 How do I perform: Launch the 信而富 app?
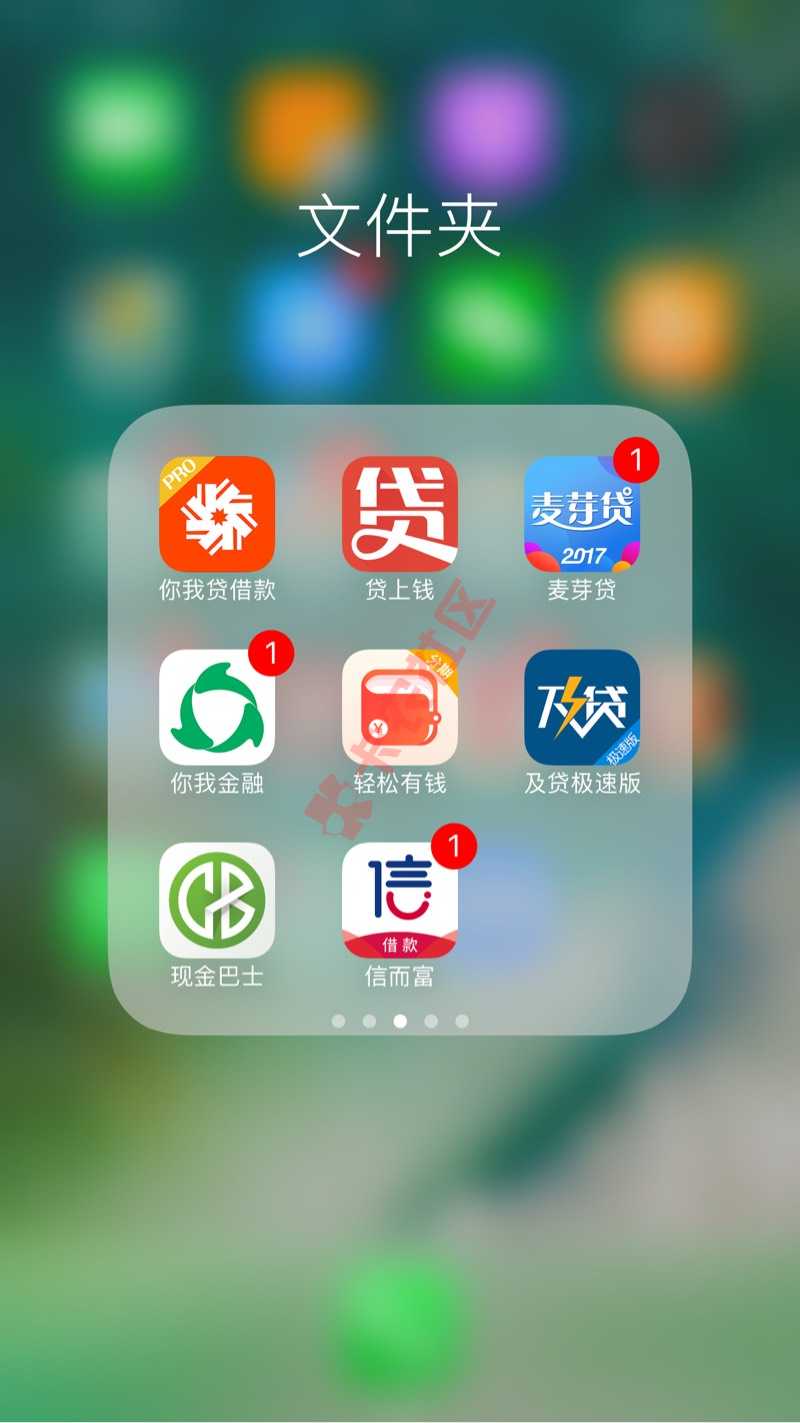click(x=400, y=900)
